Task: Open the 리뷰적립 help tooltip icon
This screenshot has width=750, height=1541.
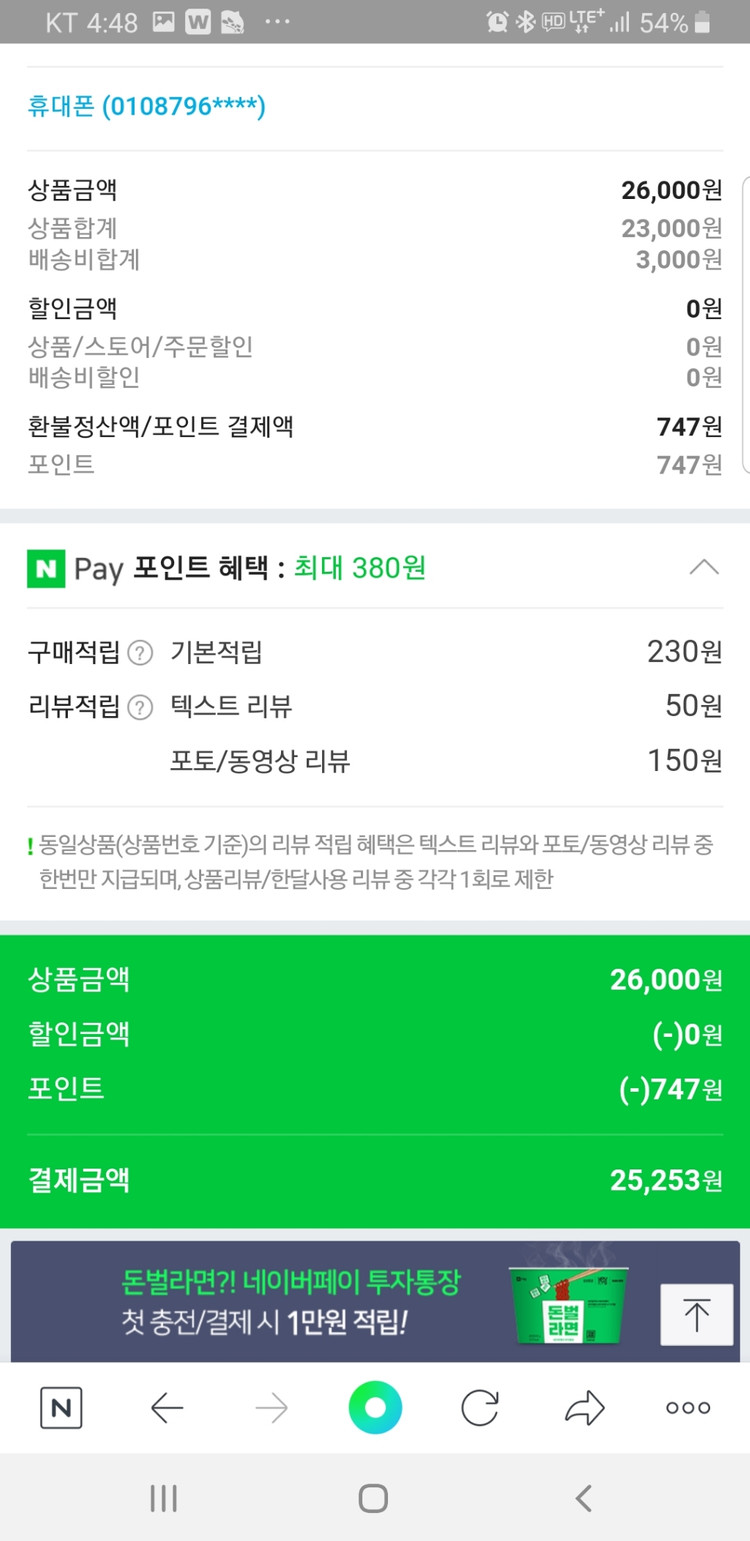Action: click(138, 706)
